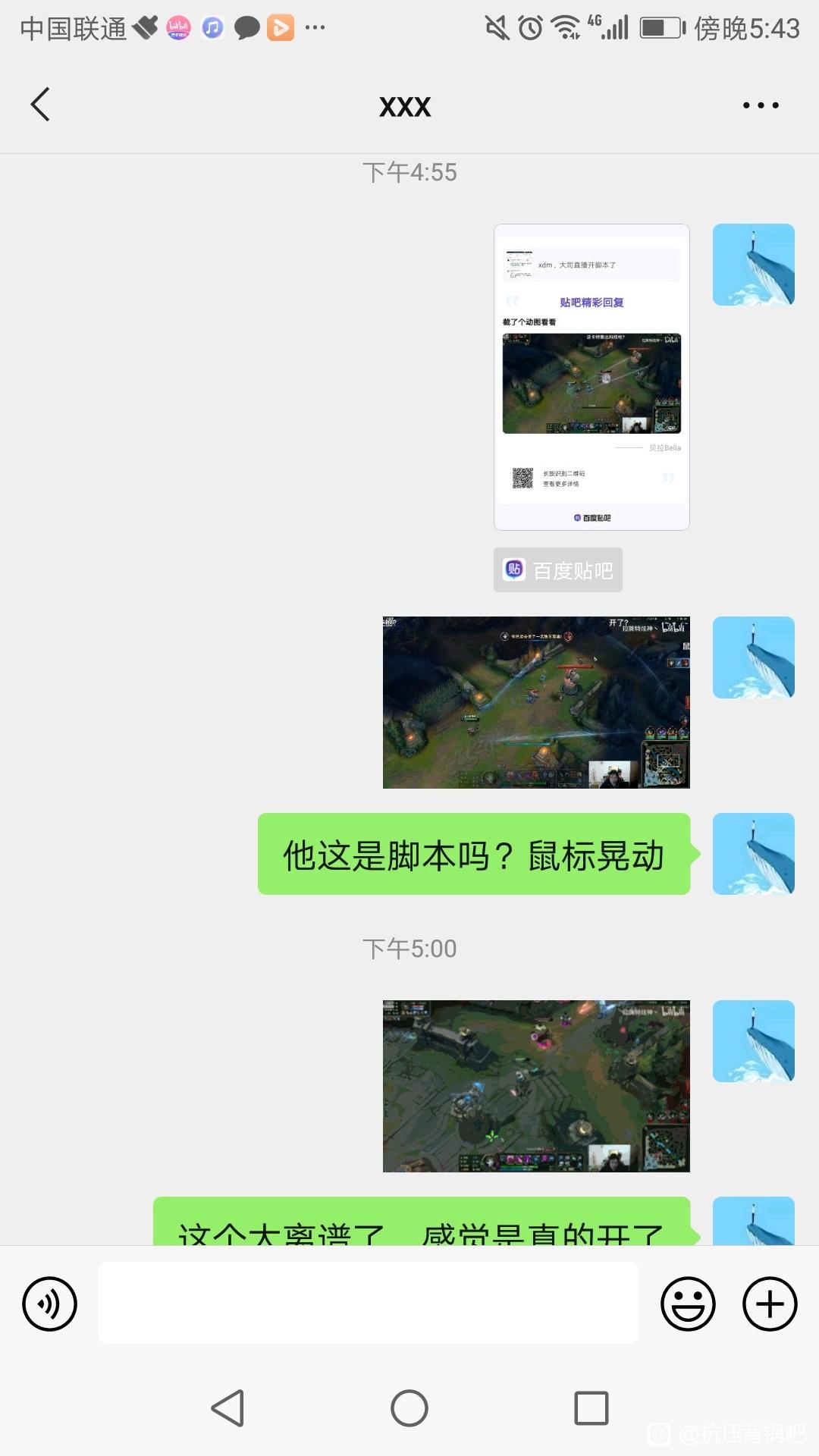The height and width of the screenshot is (1456, 819).
Task: View the game screenshot sent at 5:00
Action: click(536, 1086)
